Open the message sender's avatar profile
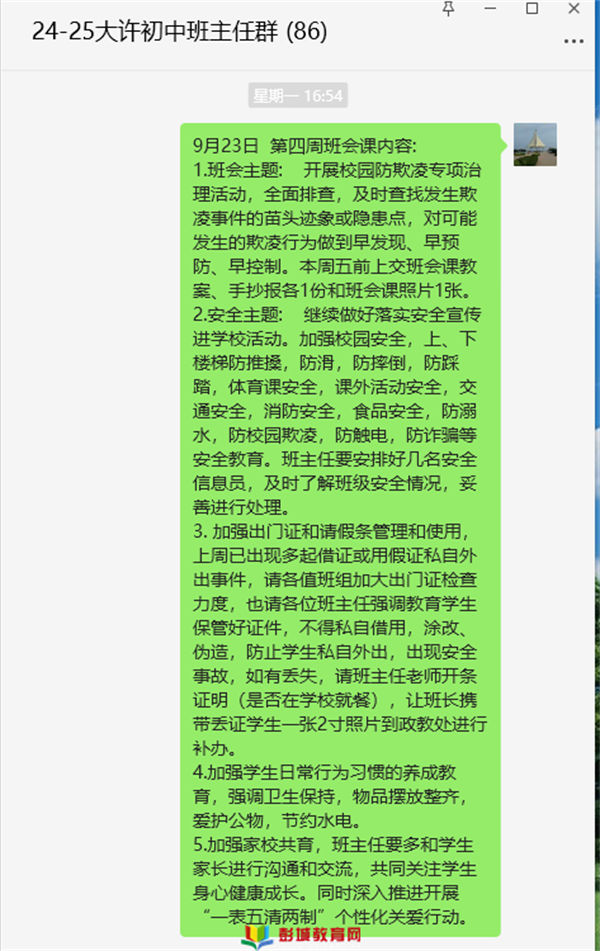This screenshot has width=600, height=951. pyautogui.click(x=535, y=145)
